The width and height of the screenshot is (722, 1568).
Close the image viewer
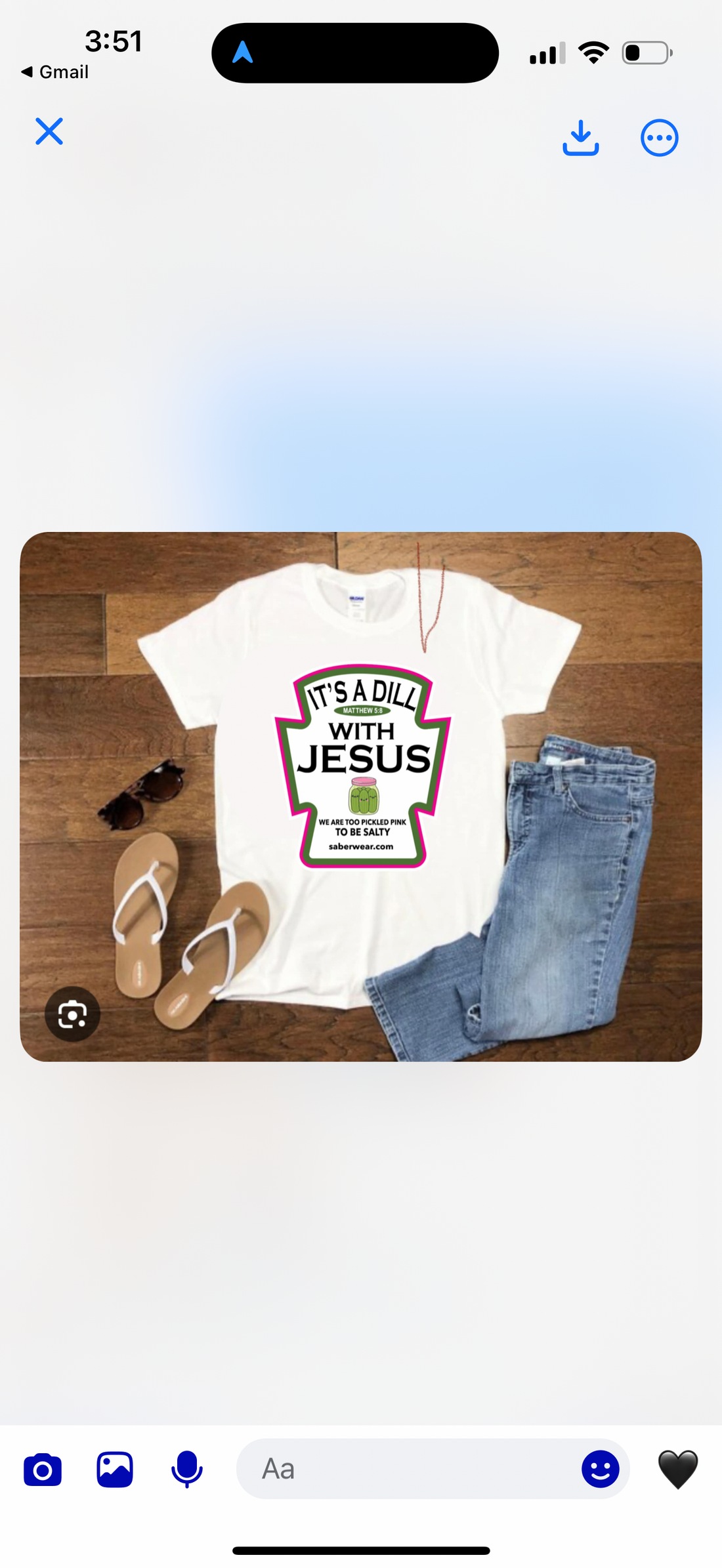(49, 131)
